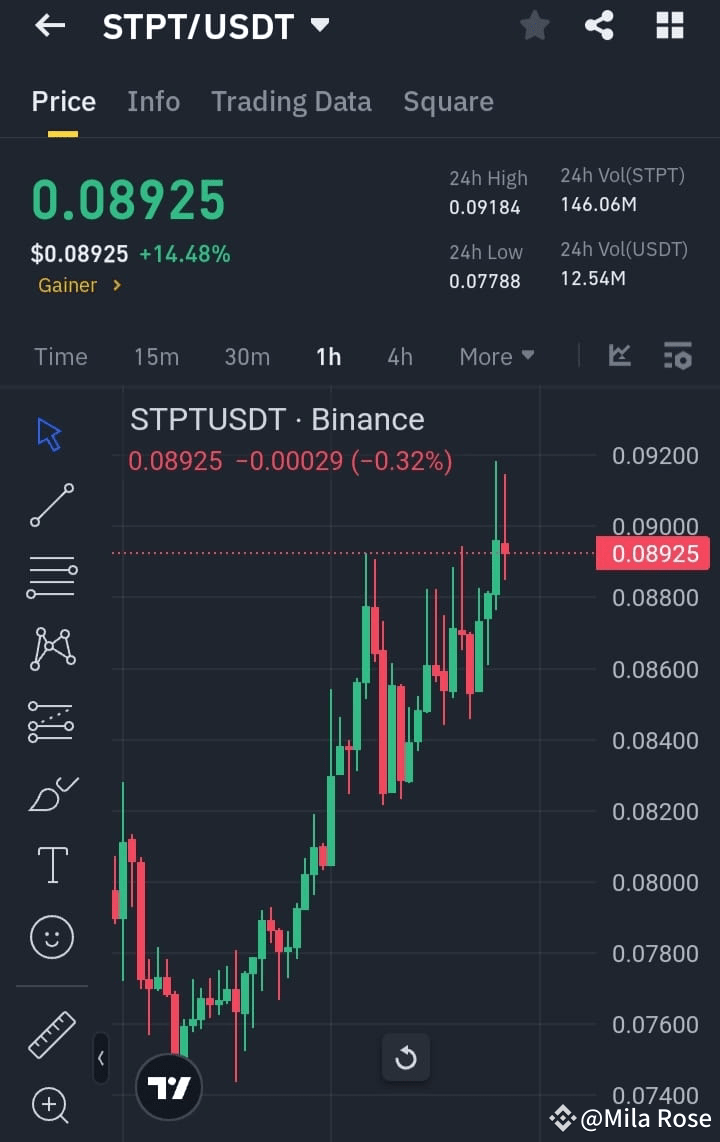This screenshot has height=1142, width=720.
Task: Switch to the Trading Data tab
Action: pyautogui.click(x=291, y=101)
